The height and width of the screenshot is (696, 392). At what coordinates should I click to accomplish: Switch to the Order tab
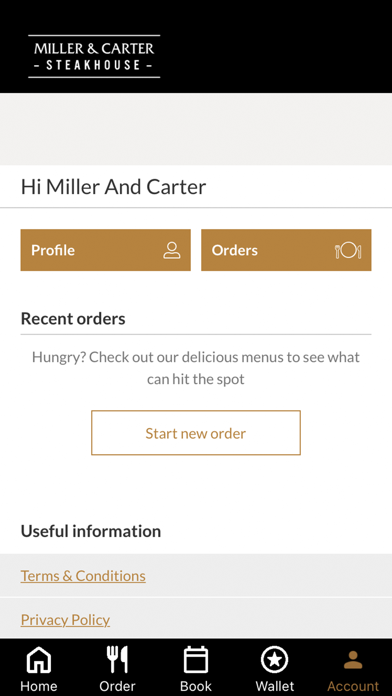[x=117, y=668]
